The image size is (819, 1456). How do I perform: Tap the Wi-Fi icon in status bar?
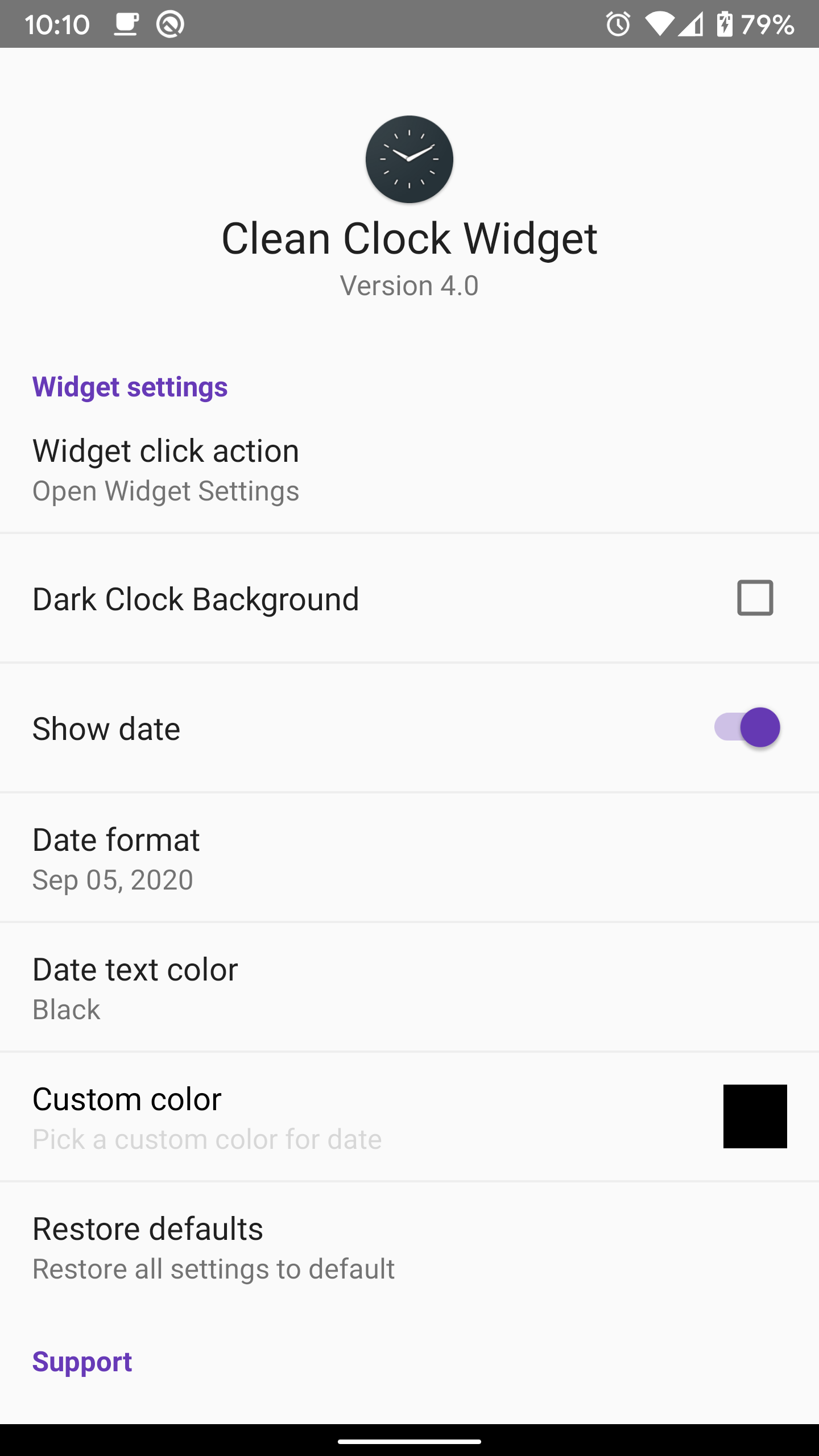click(660, 23)
